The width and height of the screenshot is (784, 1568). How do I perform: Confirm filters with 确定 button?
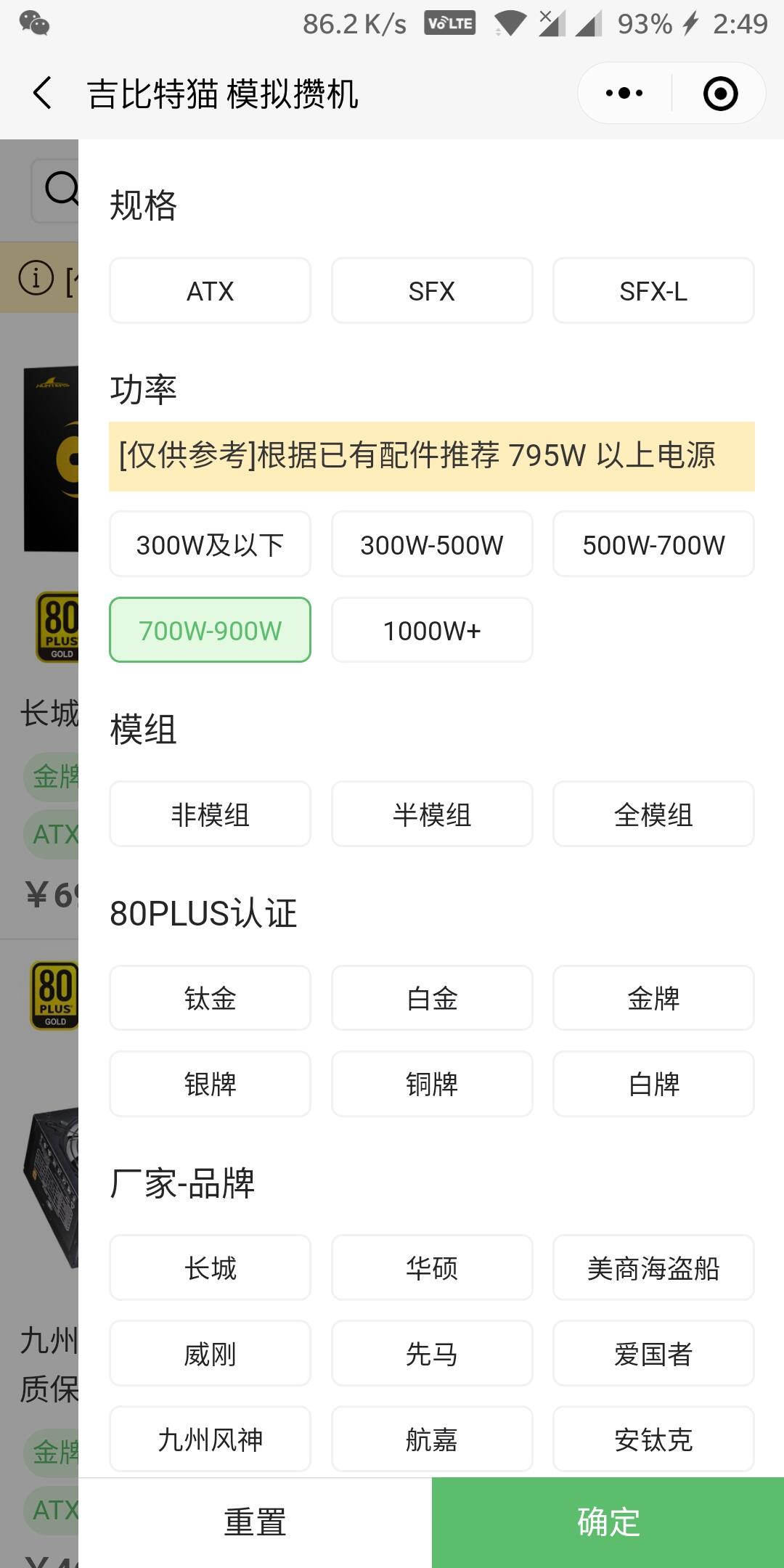click(608, 1522)
